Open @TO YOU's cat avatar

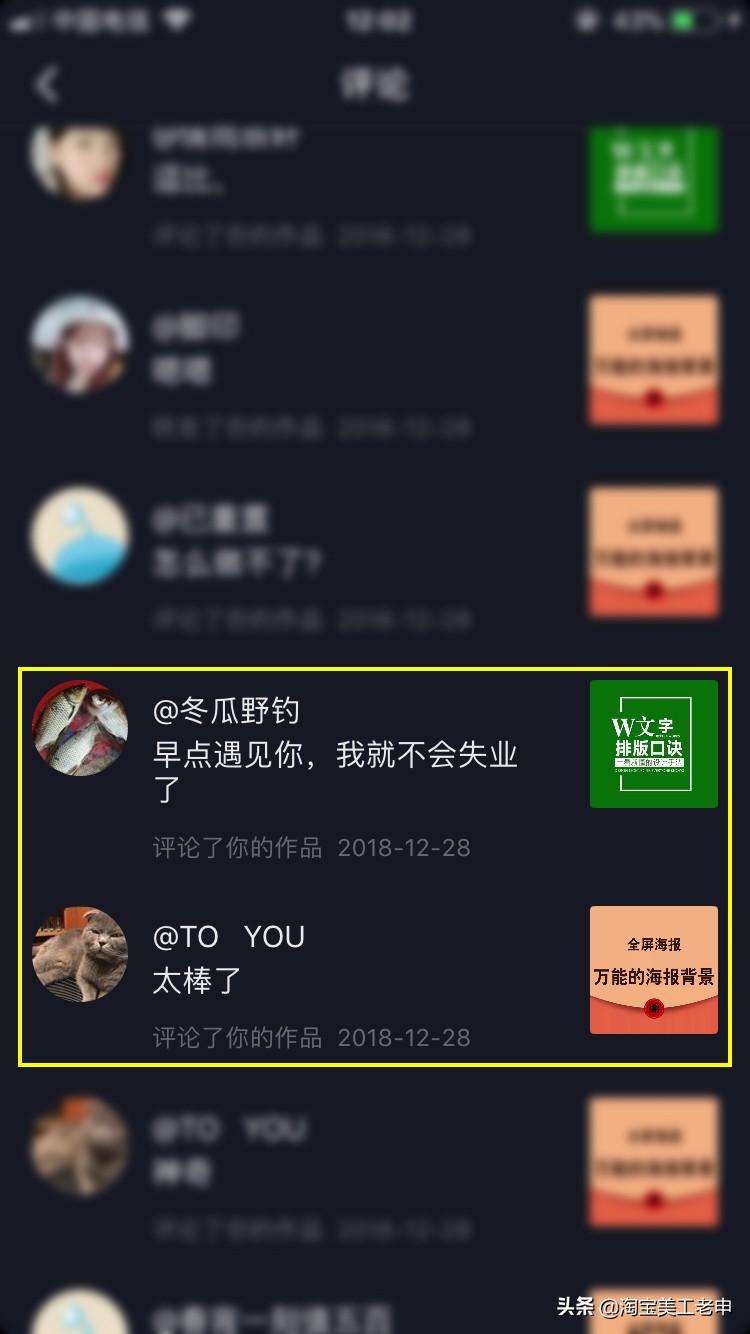point(80,955)
